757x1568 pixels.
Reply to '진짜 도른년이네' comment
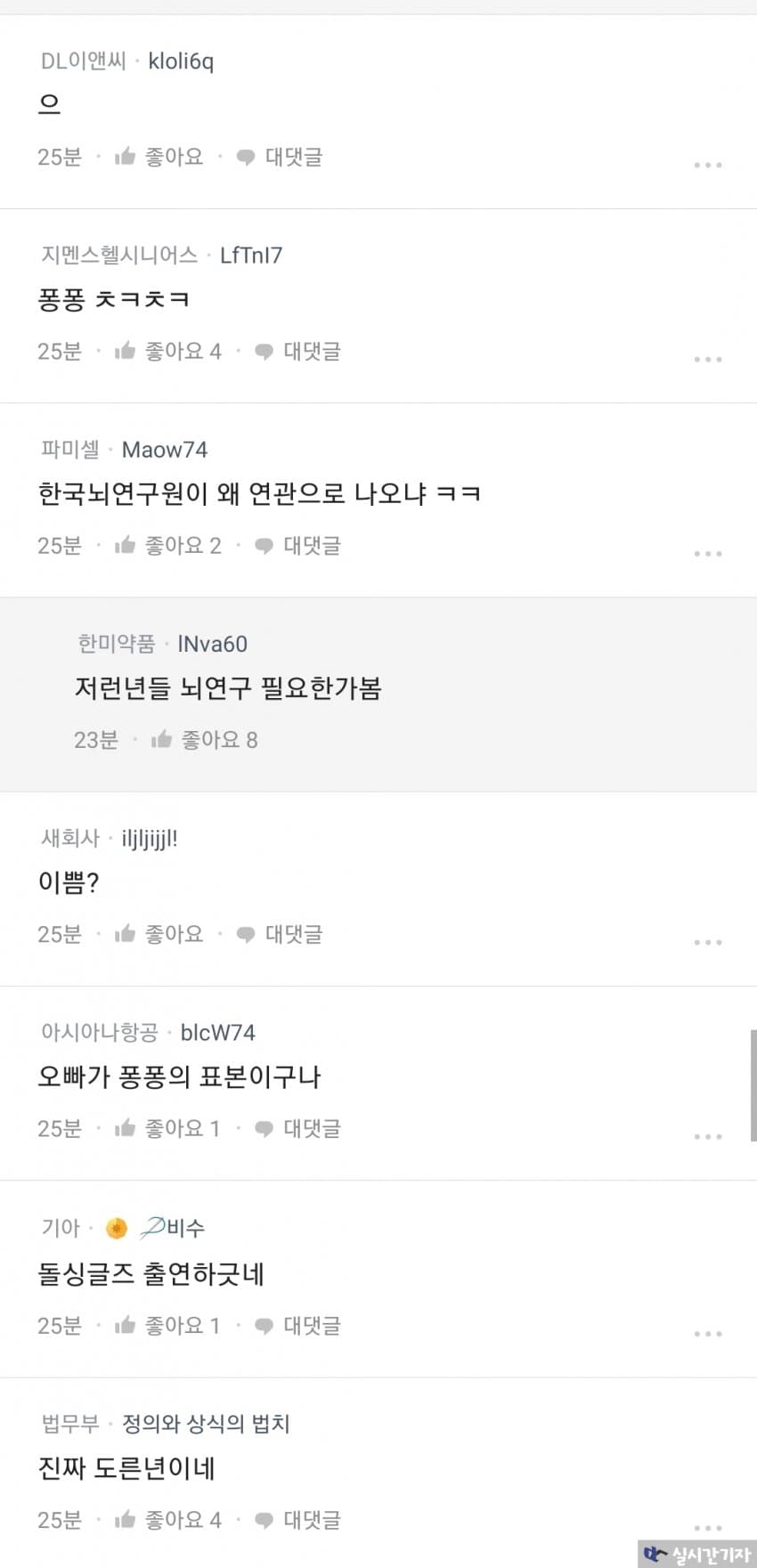[297, 1520]
